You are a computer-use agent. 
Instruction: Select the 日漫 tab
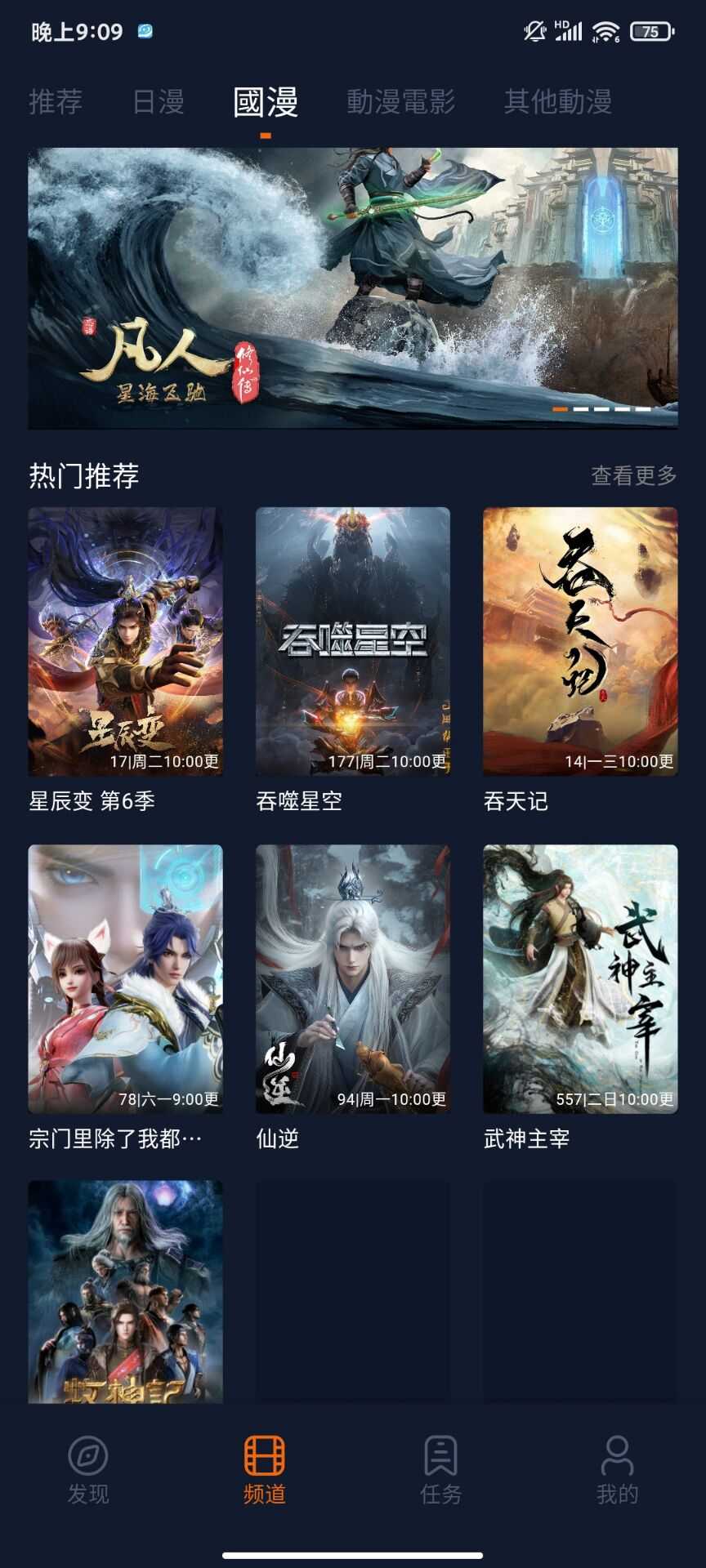pyautogui.click(x=159, y=101)
